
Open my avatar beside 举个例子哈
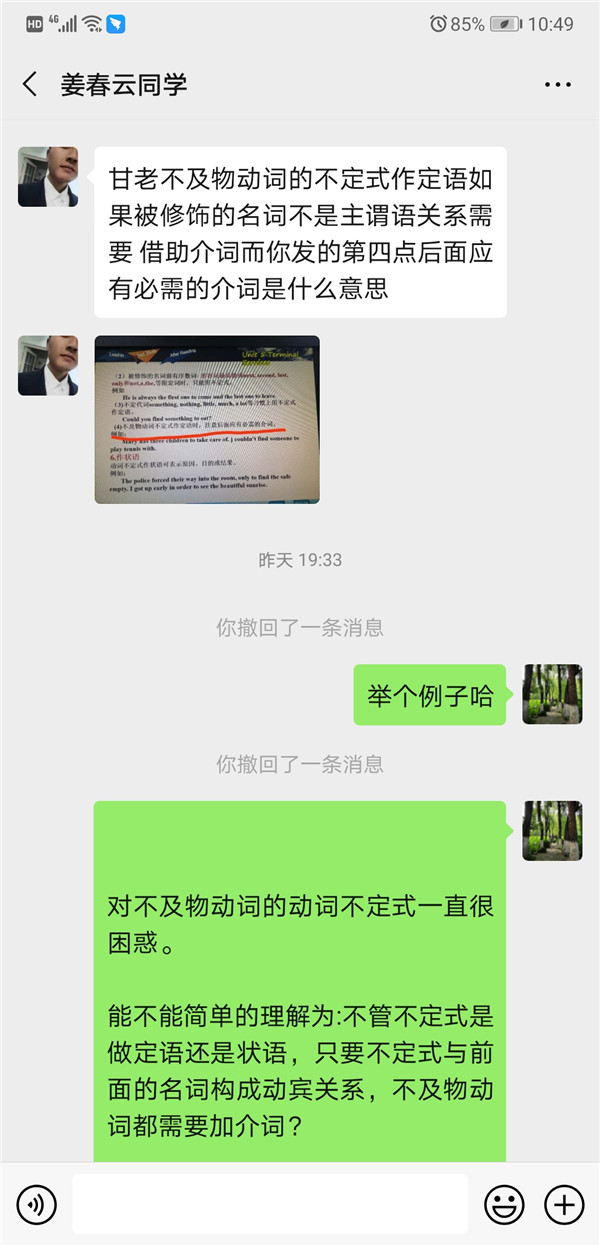click(x=552, y=694)
